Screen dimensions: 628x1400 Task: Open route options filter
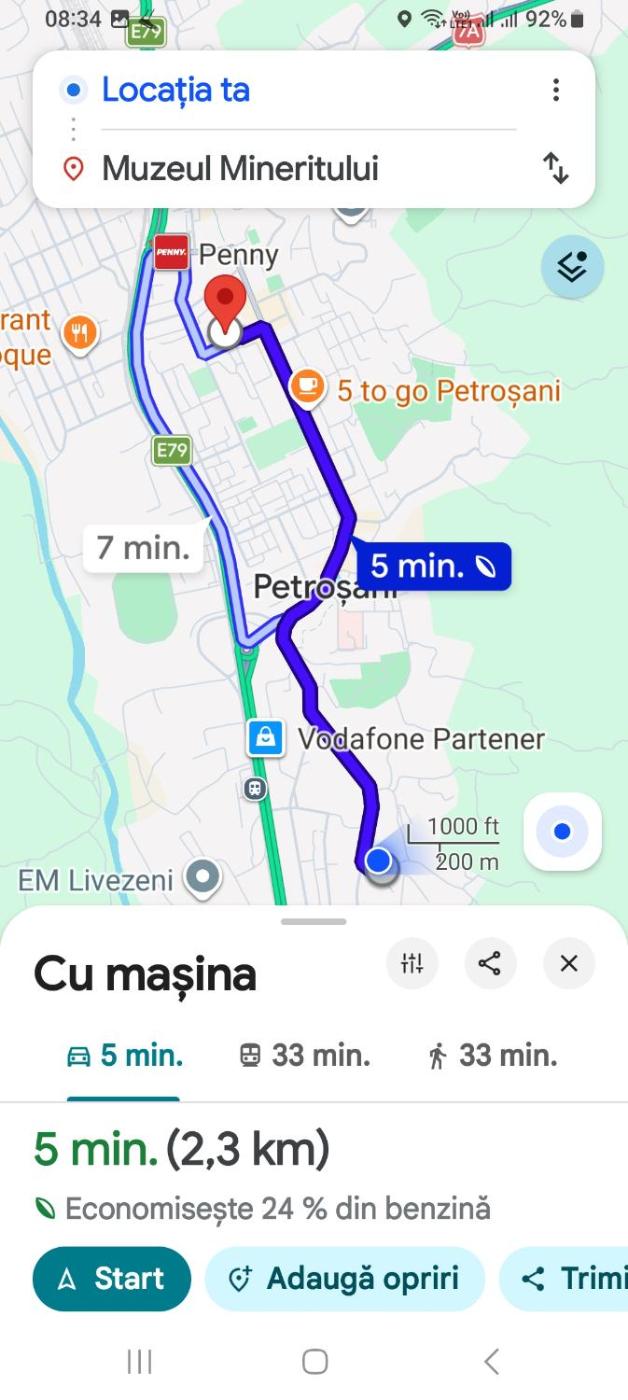[x=412, y=963]
